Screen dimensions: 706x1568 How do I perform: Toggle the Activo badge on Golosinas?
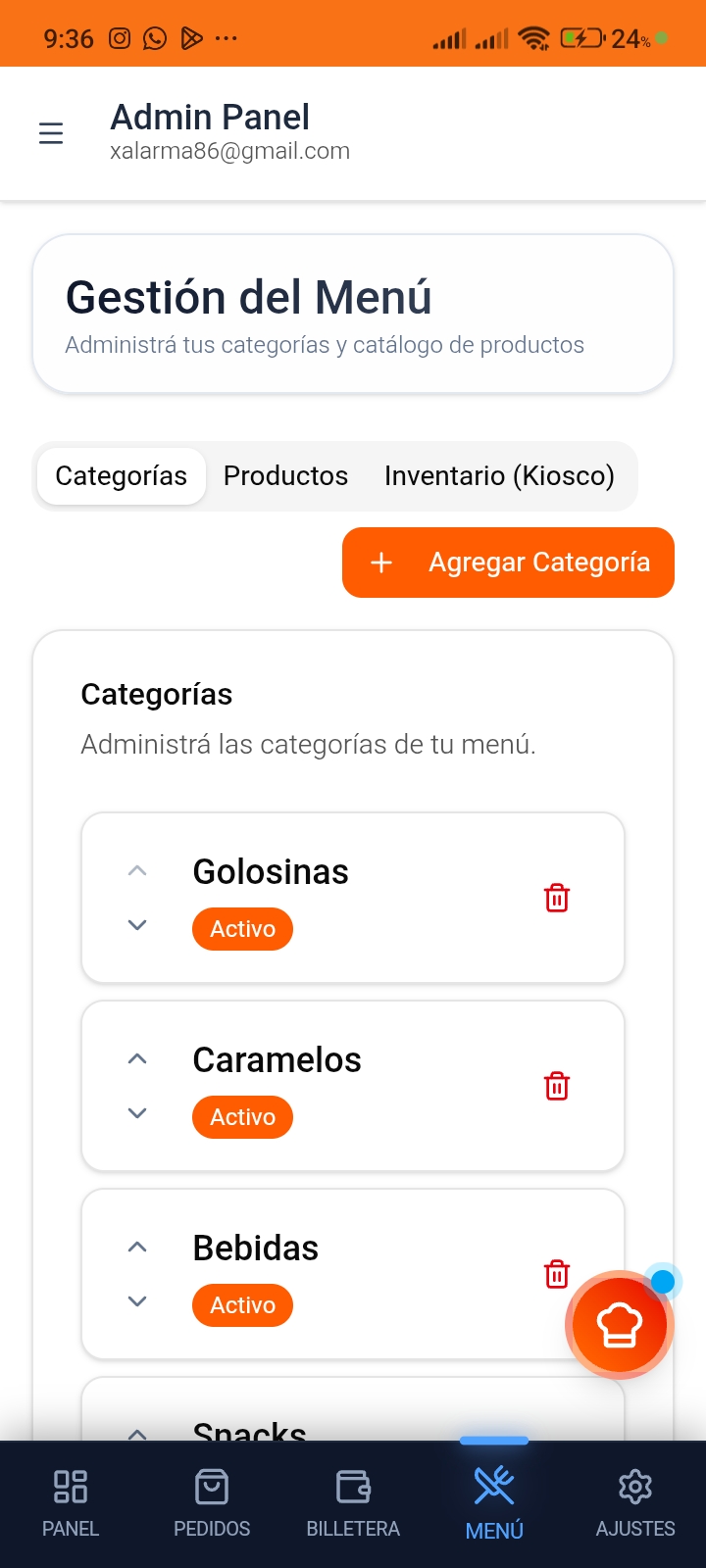pyautogui.click(x=242, y=928)
